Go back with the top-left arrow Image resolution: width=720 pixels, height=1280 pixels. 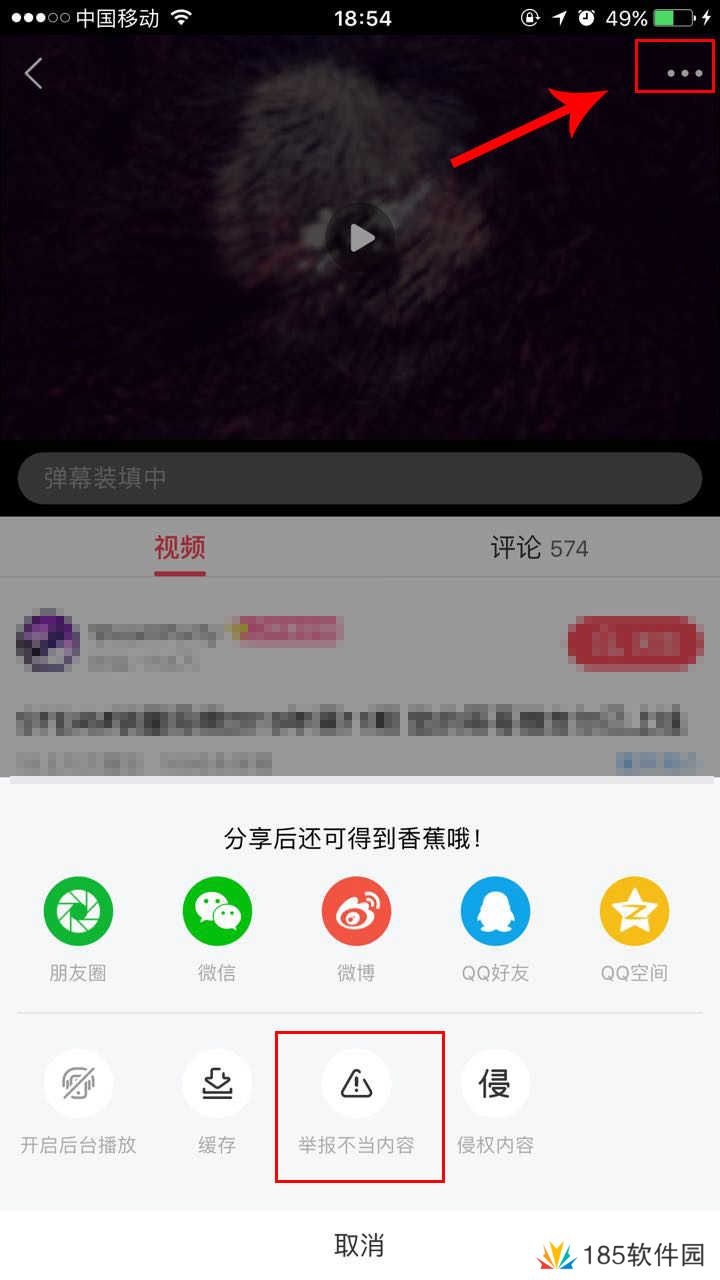point(34,73)
